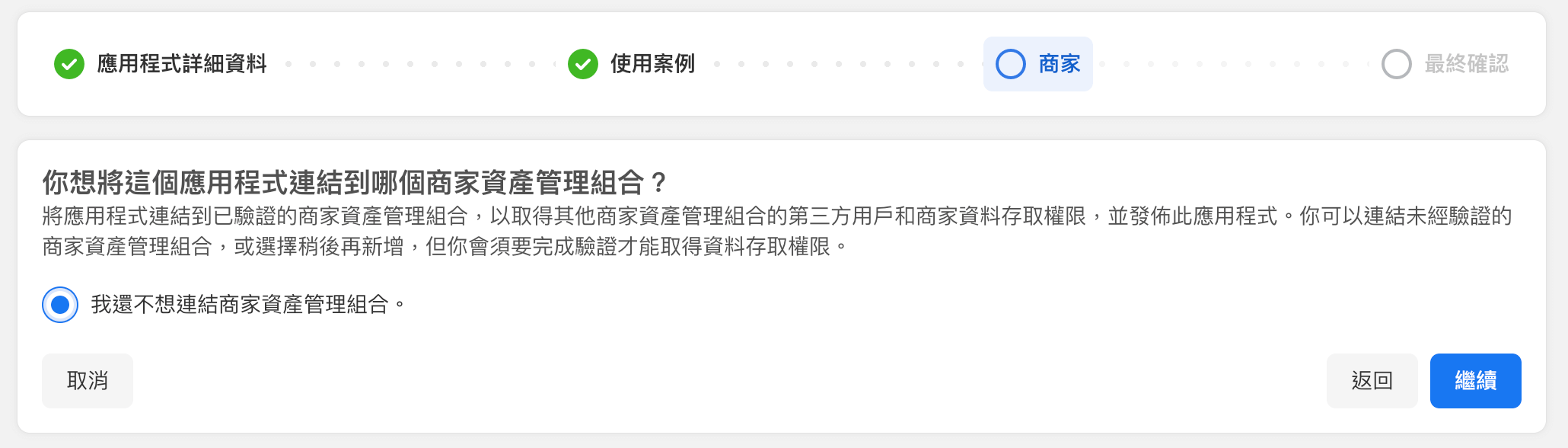The height and width of the screenshot is (448, 1568).
Task: Tap the 取消 button
Action: [88, 381]
